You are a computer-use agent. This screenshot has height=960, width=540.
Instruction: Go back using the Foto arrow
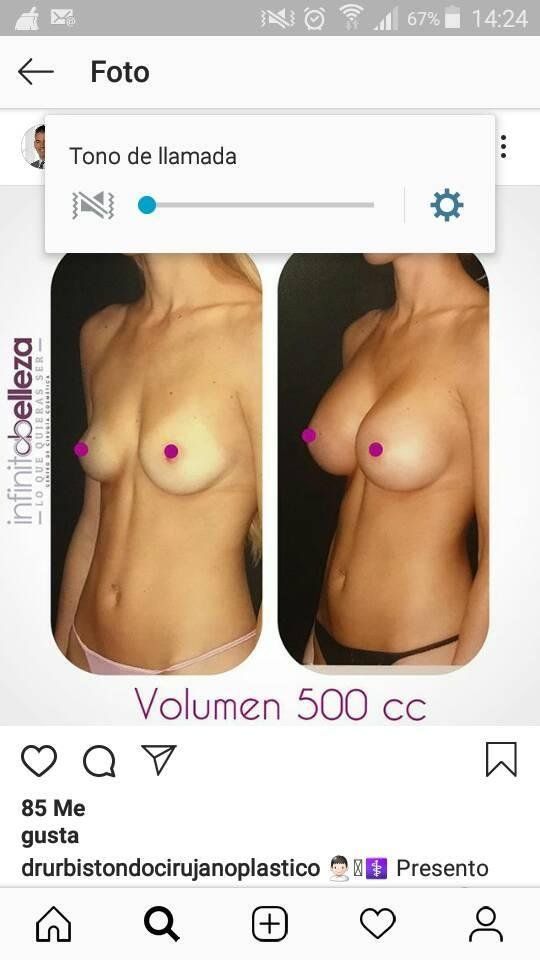[36, 72]
